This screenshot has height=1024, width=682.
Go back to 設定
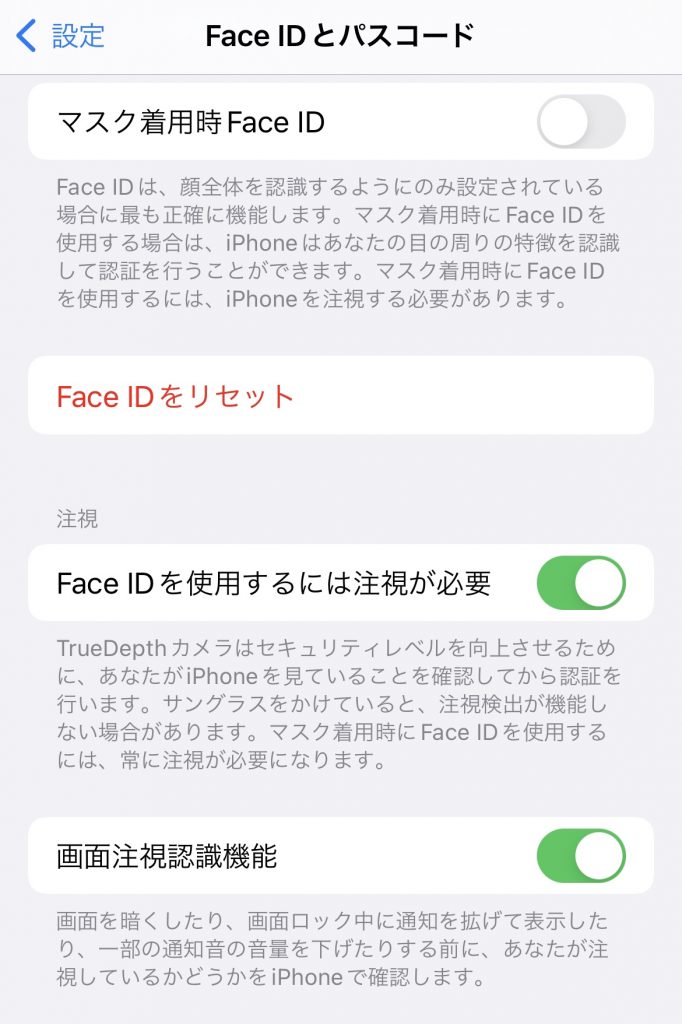click(x=60, y=35)
